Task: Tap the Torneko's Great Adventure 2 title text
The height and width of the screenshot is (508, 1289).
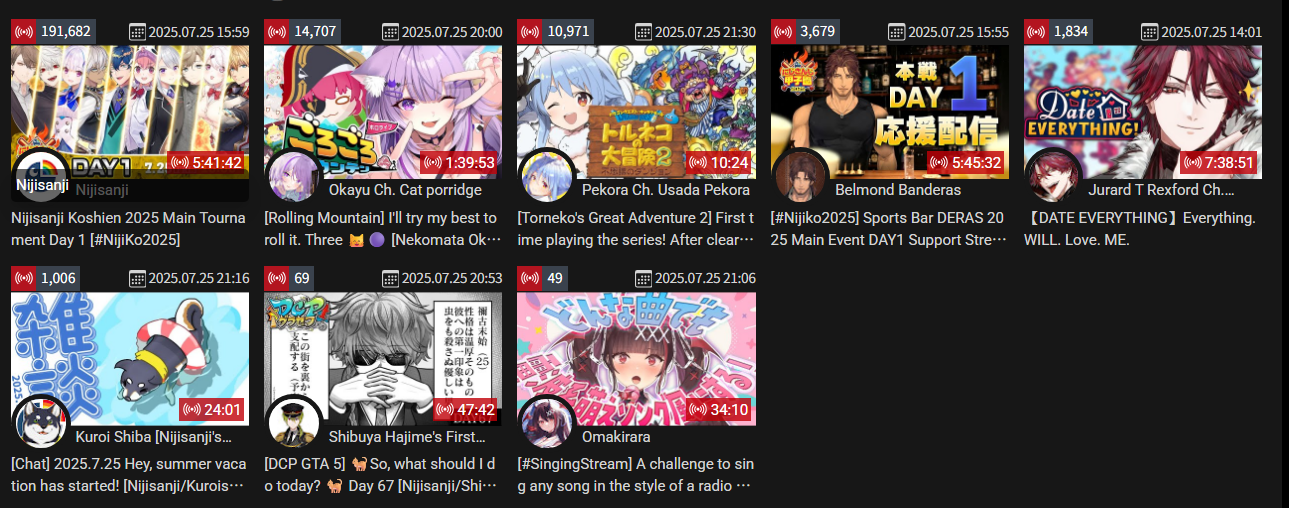Action: 636,229
